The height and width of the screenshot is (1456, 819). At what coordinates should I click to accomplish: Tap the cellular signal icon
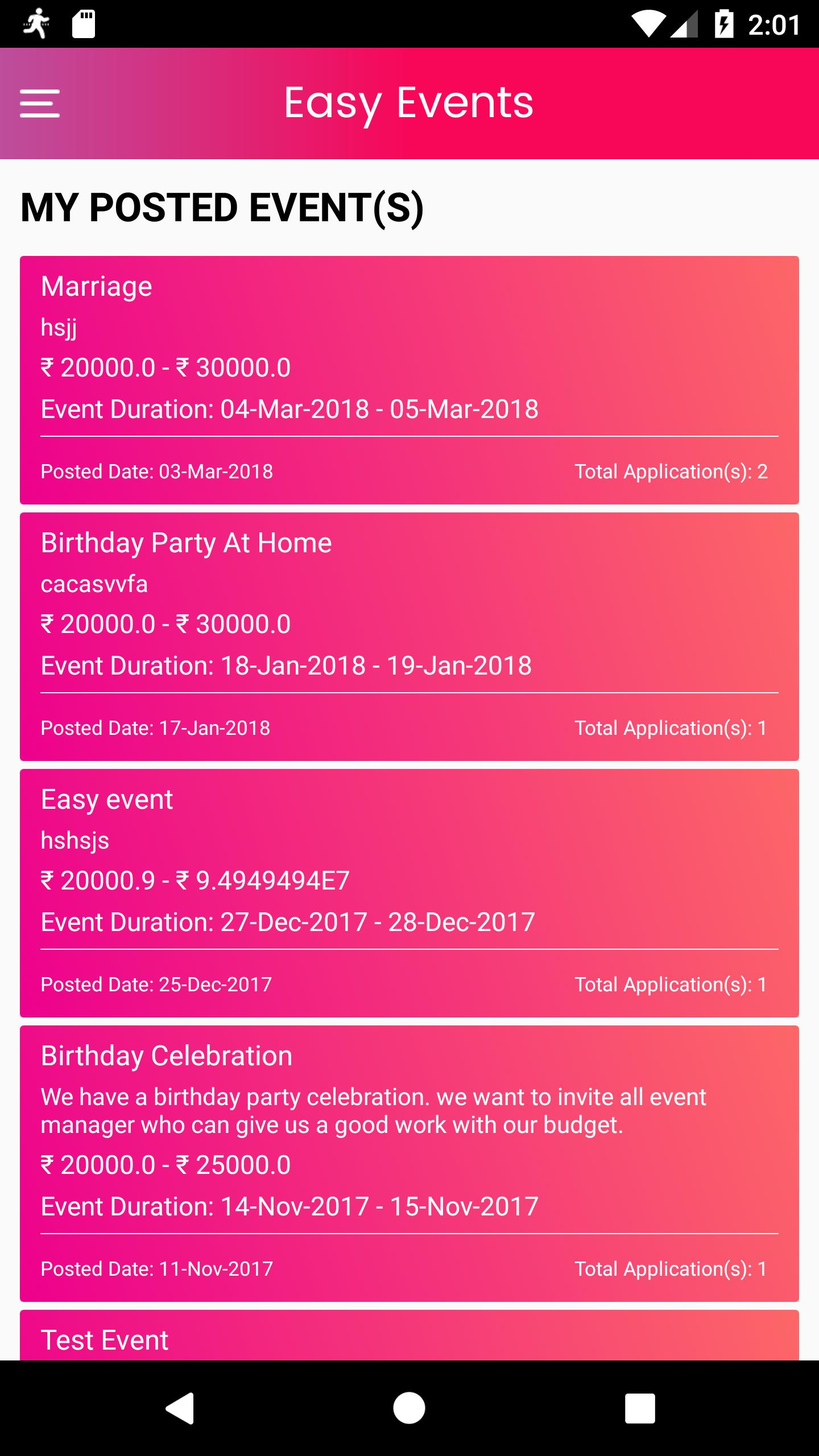pos(685,24)
